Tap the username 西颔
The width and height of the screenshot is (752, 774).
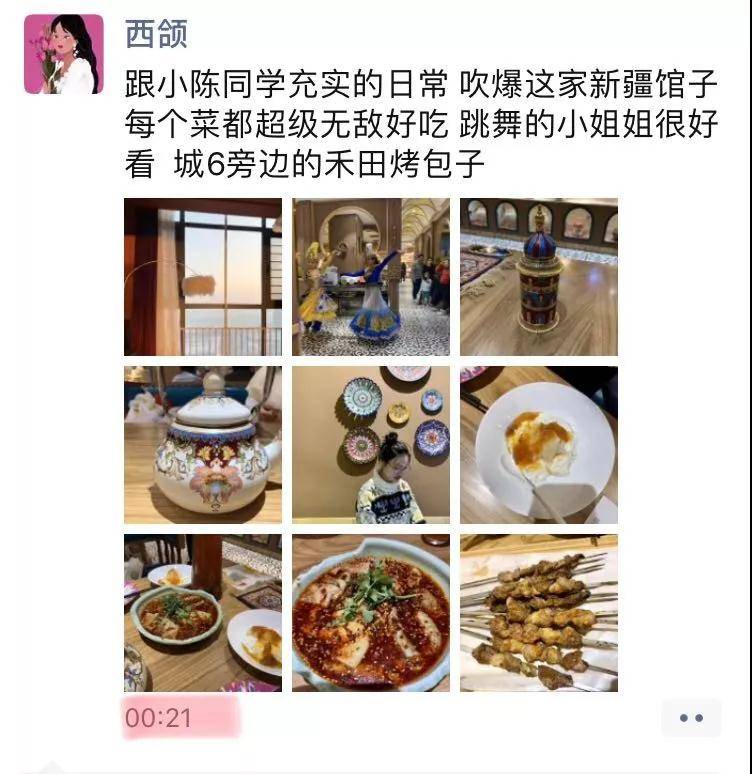tap(156, 33)
